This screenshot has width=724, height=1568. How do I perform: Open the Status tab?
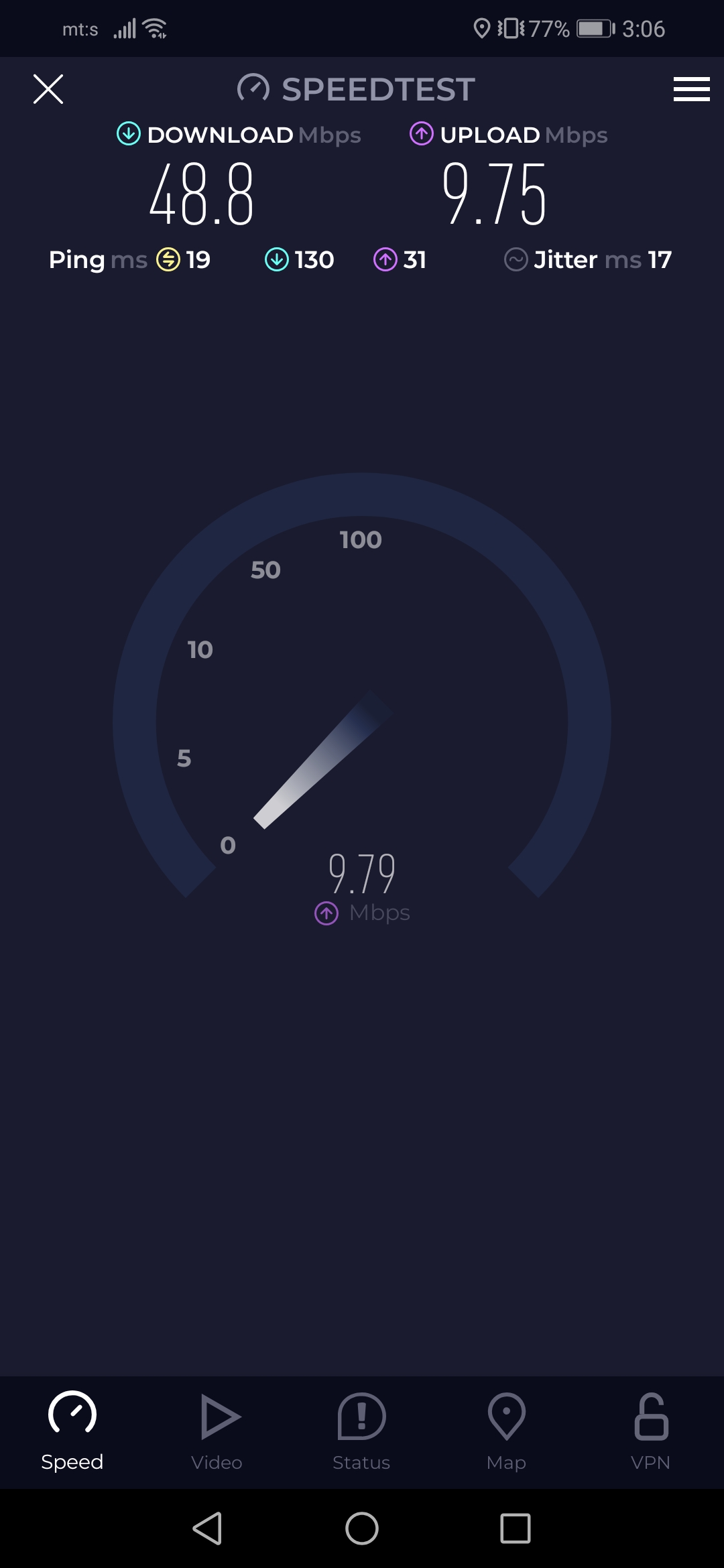click(x=361, y=1431)
